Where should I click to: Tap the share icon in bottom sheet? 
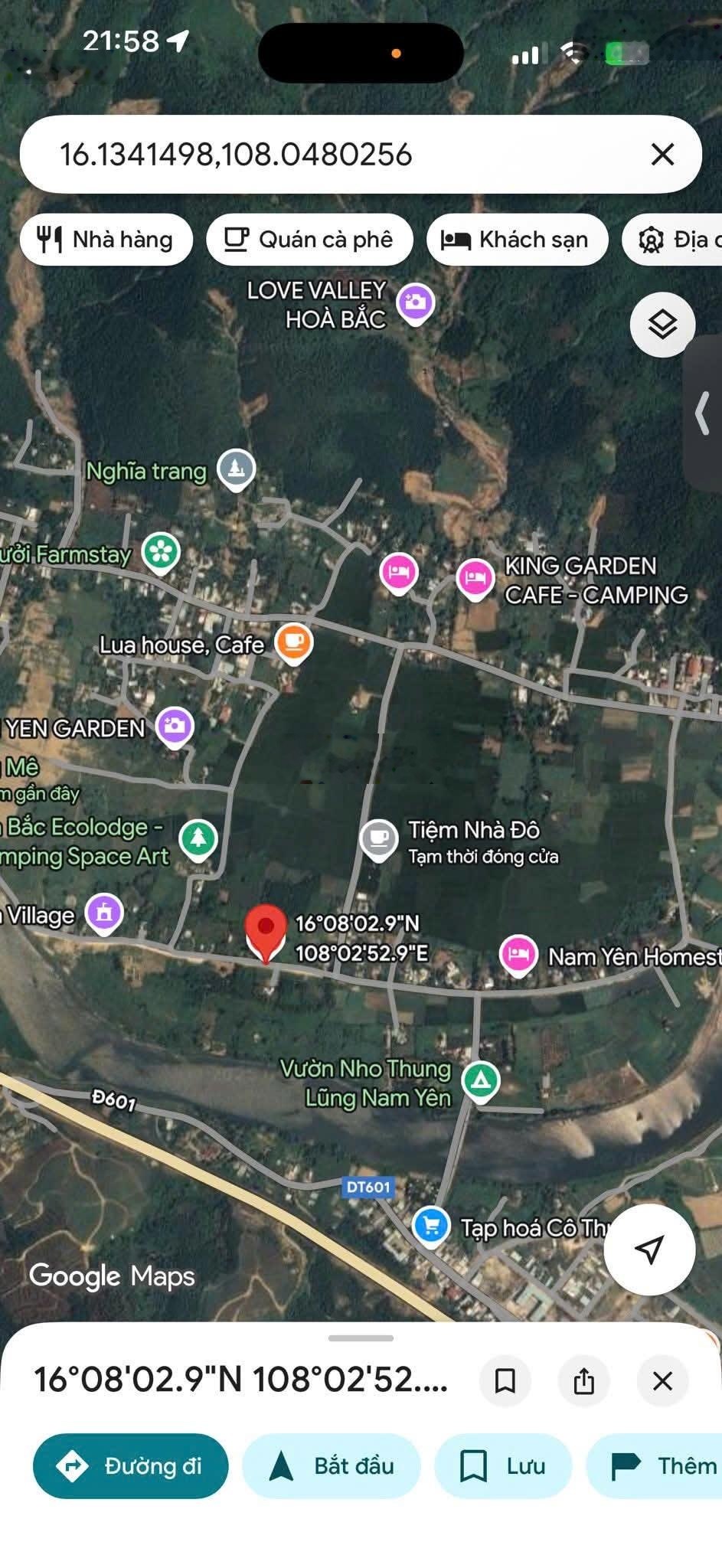[585, 1382]
